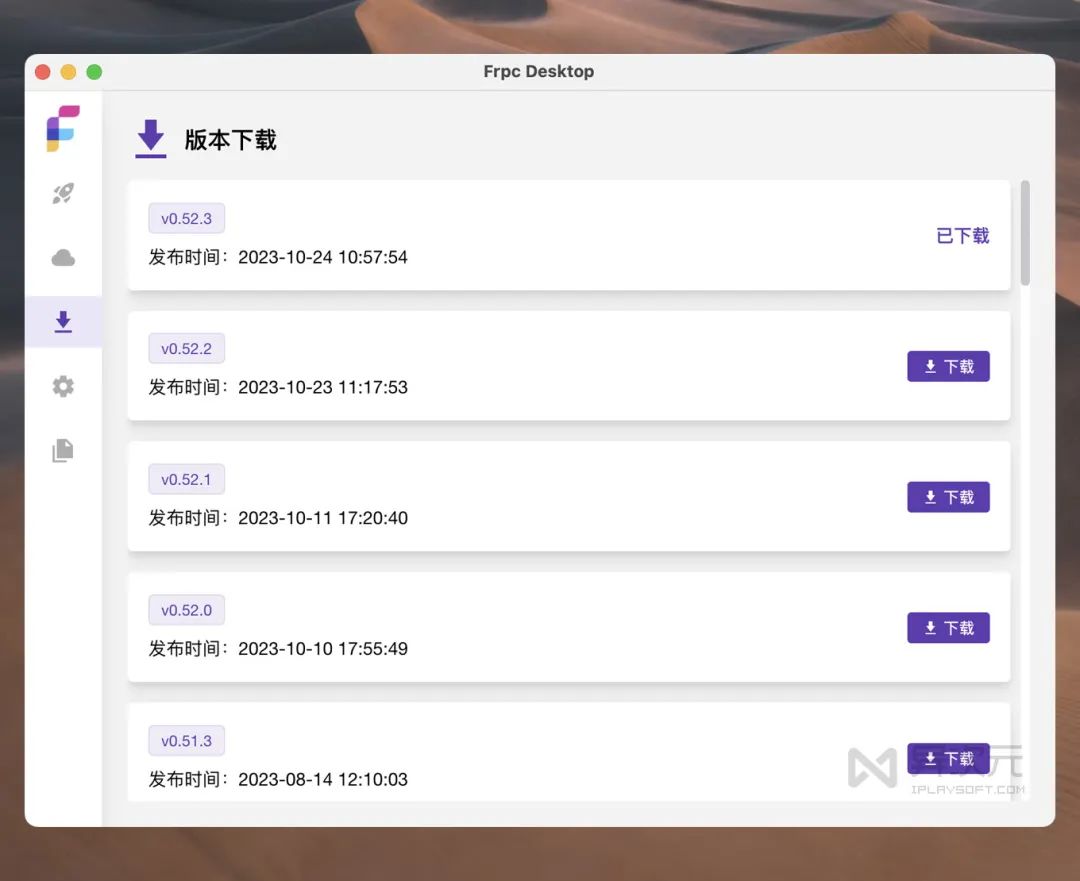Download version v0.52.1
The width and height of the screenshot is (1080, 881).
947,497
